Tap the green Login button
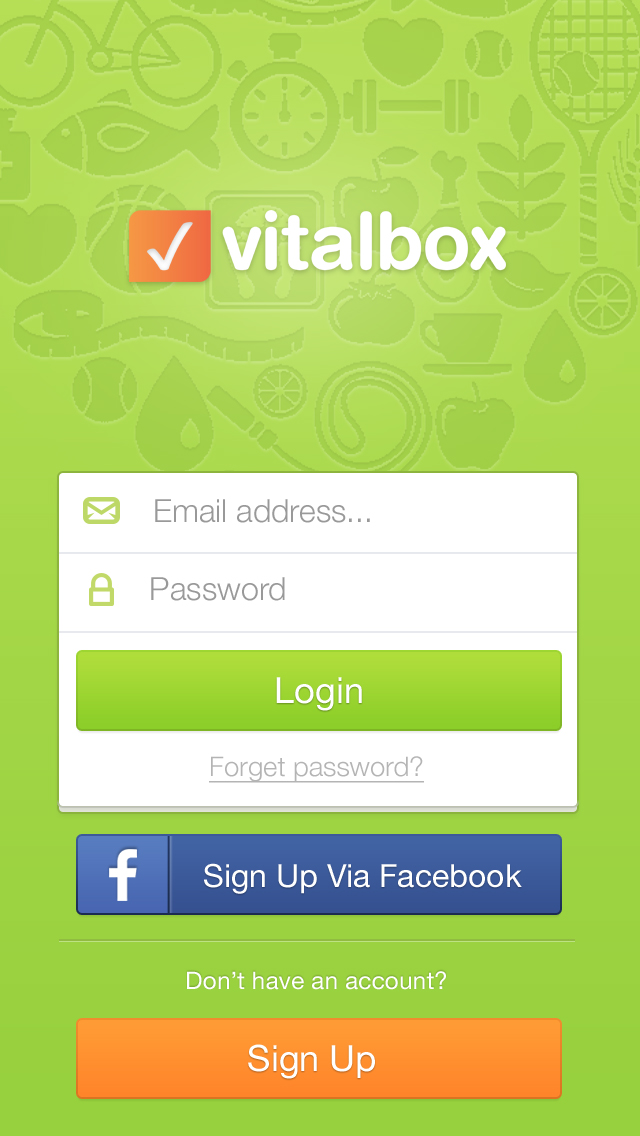The image size is (640, 1136). coord(318,691)
